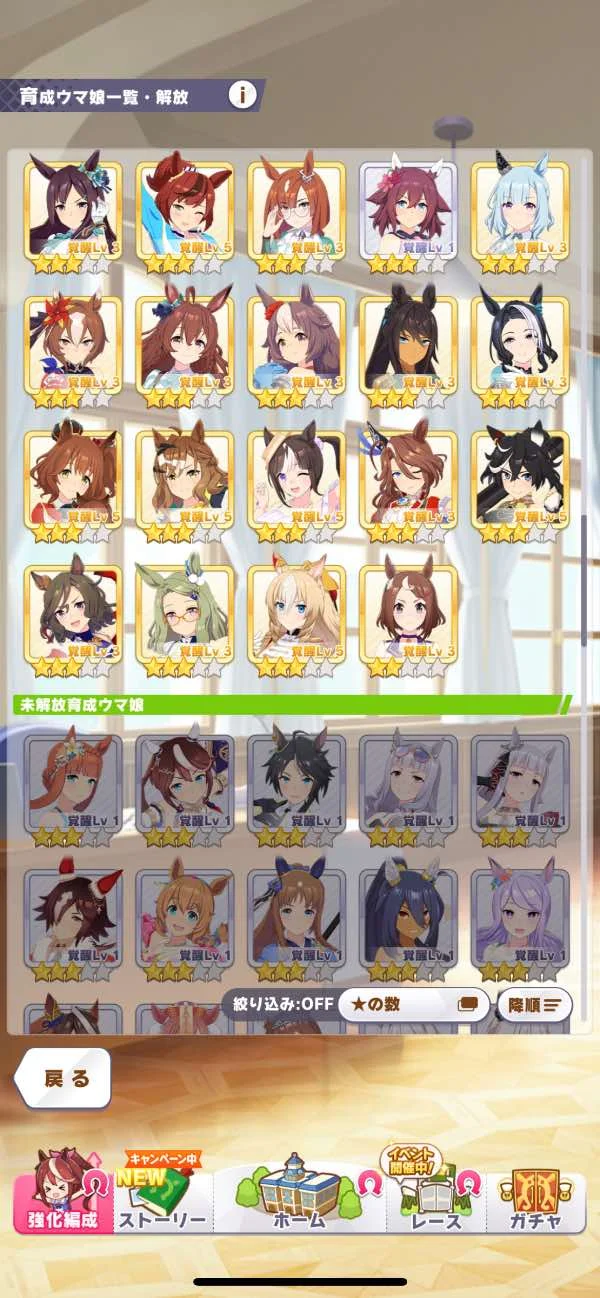Open the locked purple-haired character card
600x1298 pixels.
click(x=520, y=920)
